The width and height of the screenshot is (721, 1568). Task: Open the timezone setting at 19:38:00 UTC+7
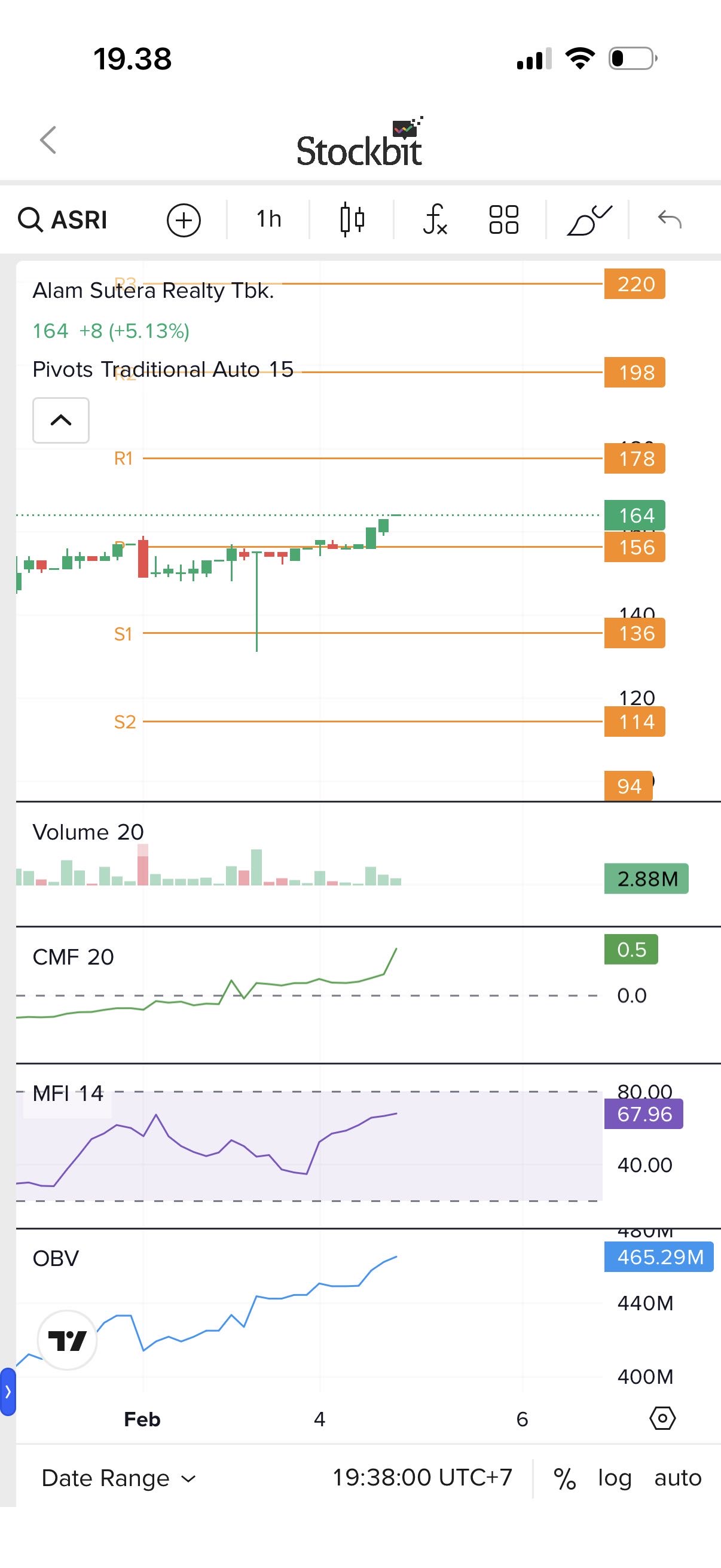(421, 1477)
